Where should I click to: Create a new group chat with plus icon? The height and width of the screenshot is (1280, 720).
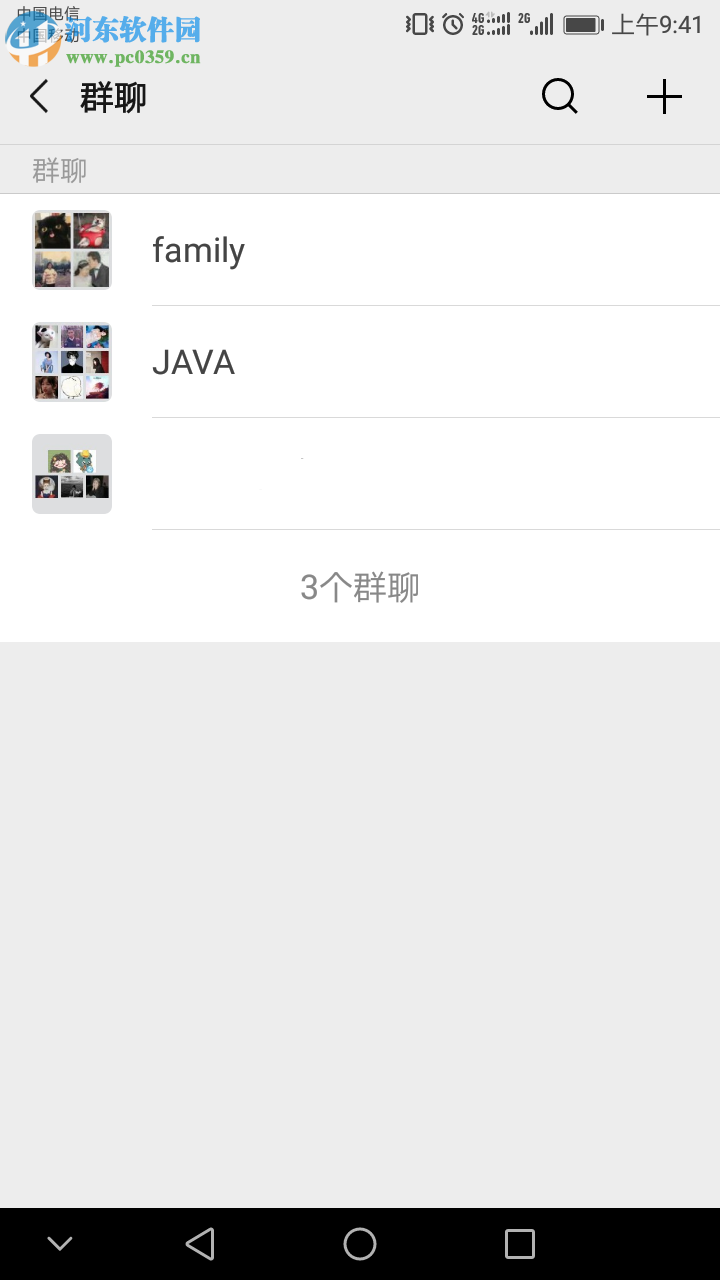click(x=664, y=97)
